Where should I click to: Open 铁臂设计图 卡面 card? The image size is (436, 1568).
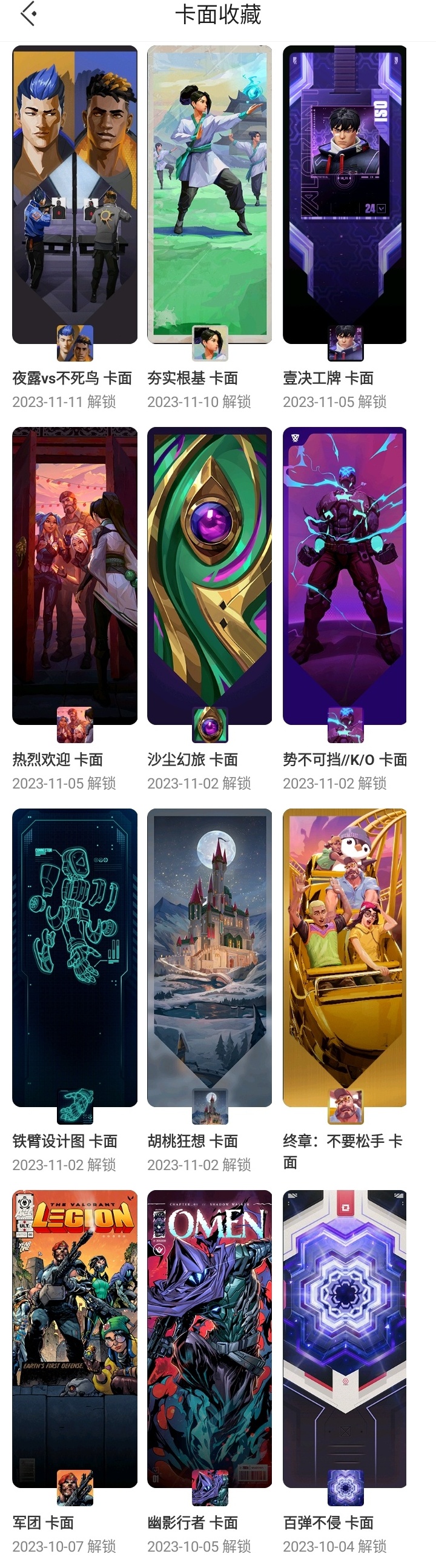pyautogui.click(x=74, y=957)
